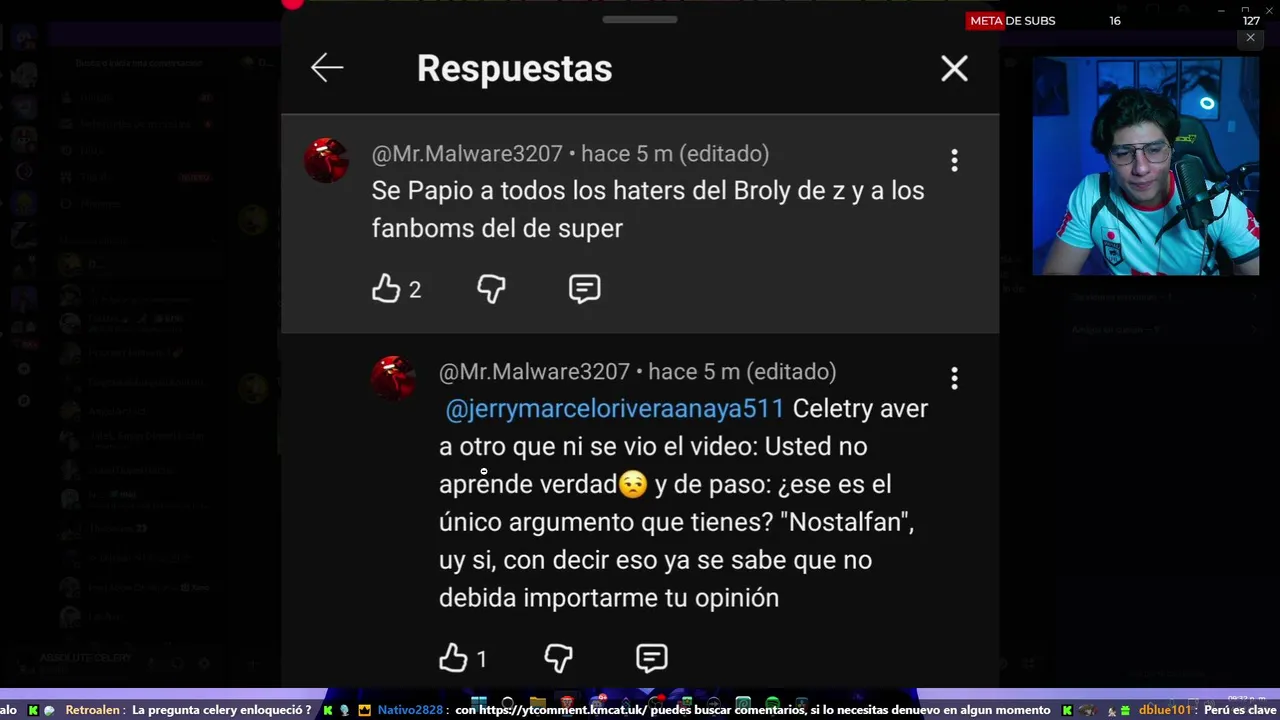This screenshot has width=1280, height=720.
Task: Reply to the "Se Papio a todos" comment
Action: (584, 289)
